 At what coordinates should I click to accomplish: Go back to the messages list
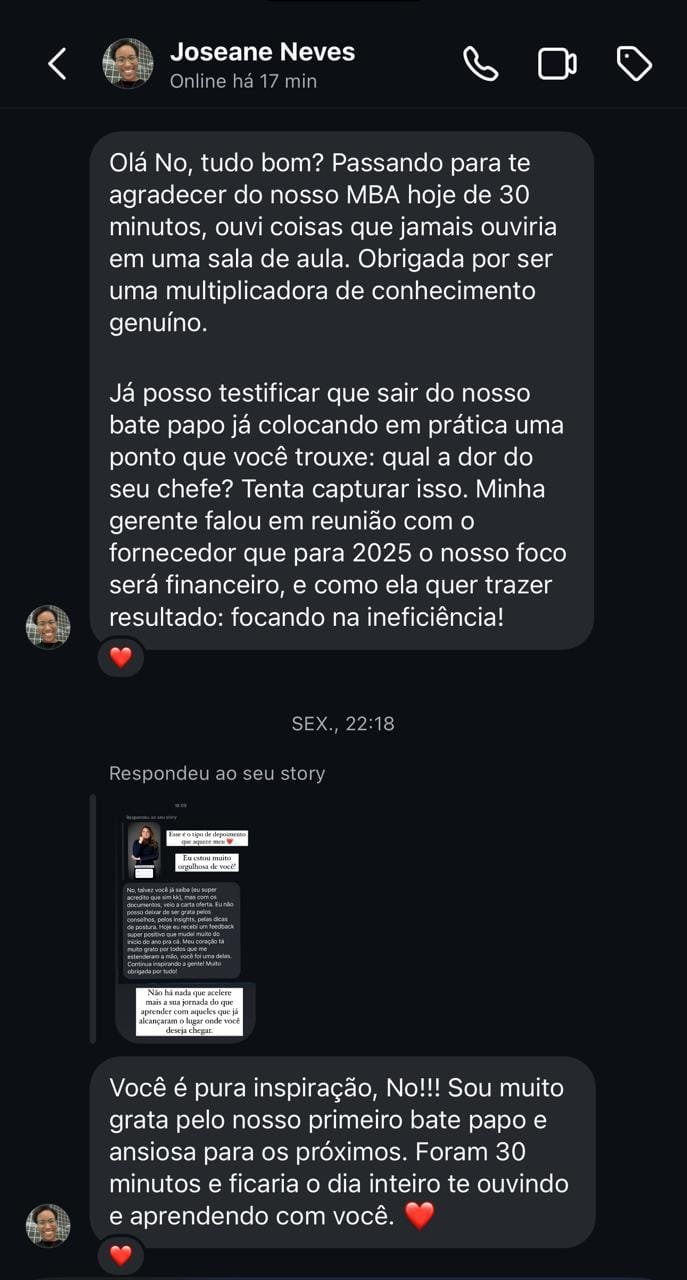tap(57, 64)
